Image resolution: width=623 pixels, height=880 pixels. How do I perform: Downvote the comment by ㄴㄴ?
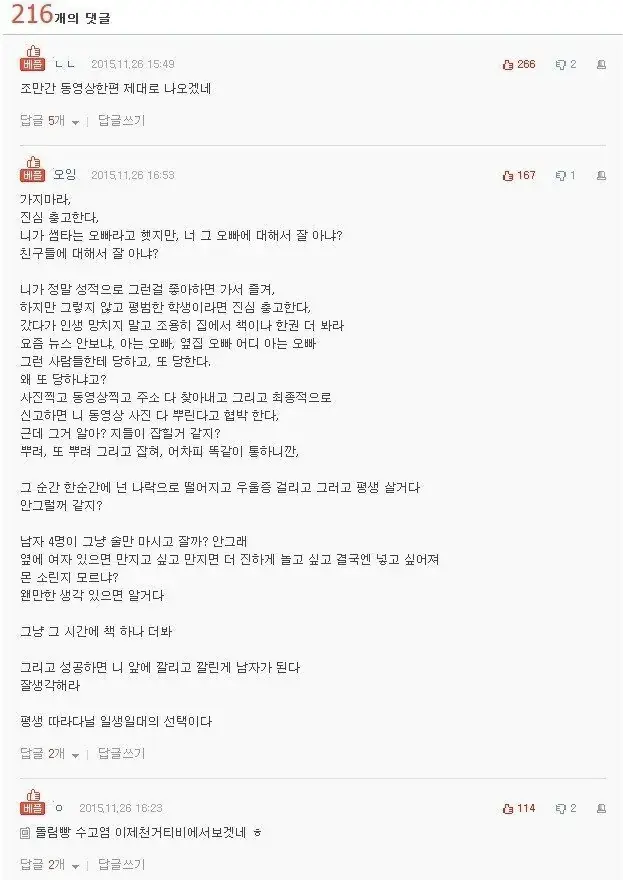tap(566, 65)
